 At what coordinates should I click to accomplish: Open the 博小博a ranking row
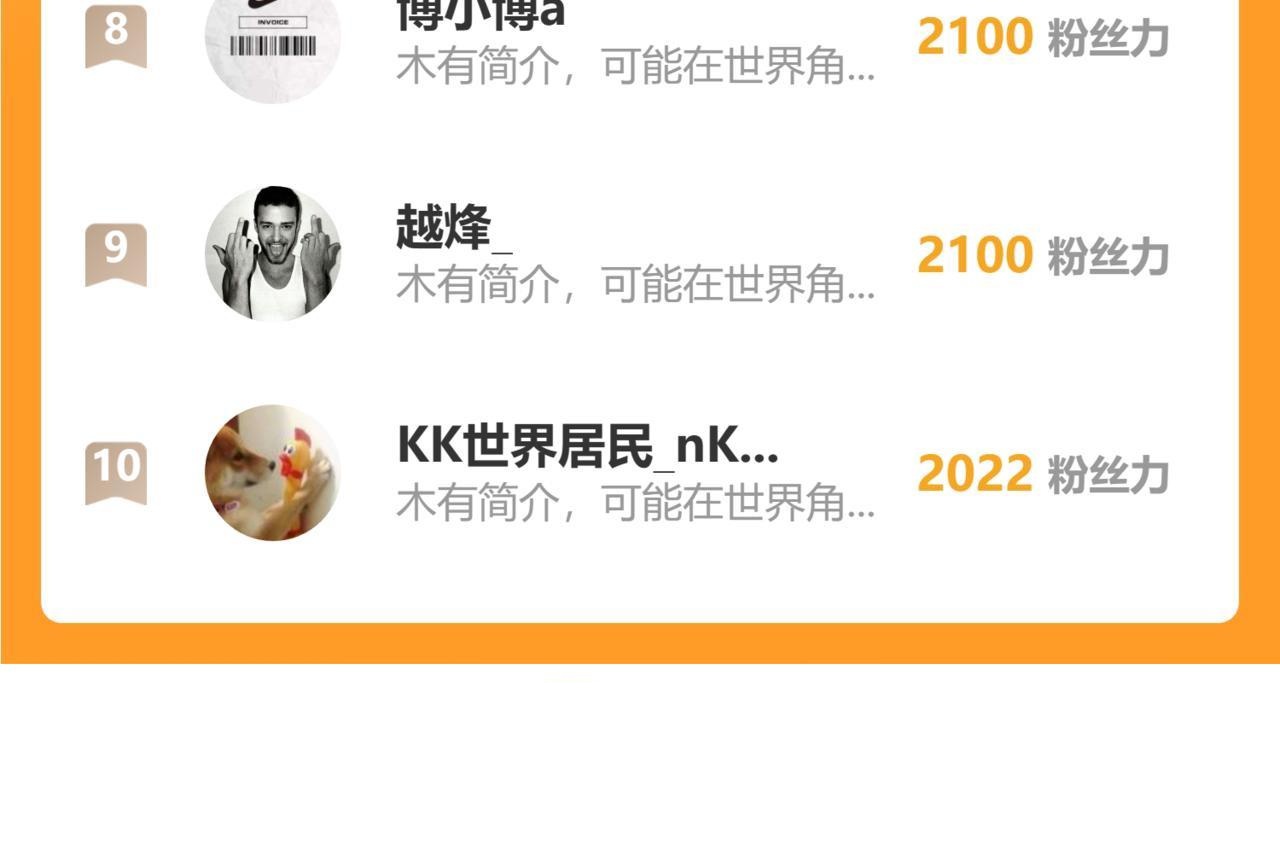[x=640, y=40]
